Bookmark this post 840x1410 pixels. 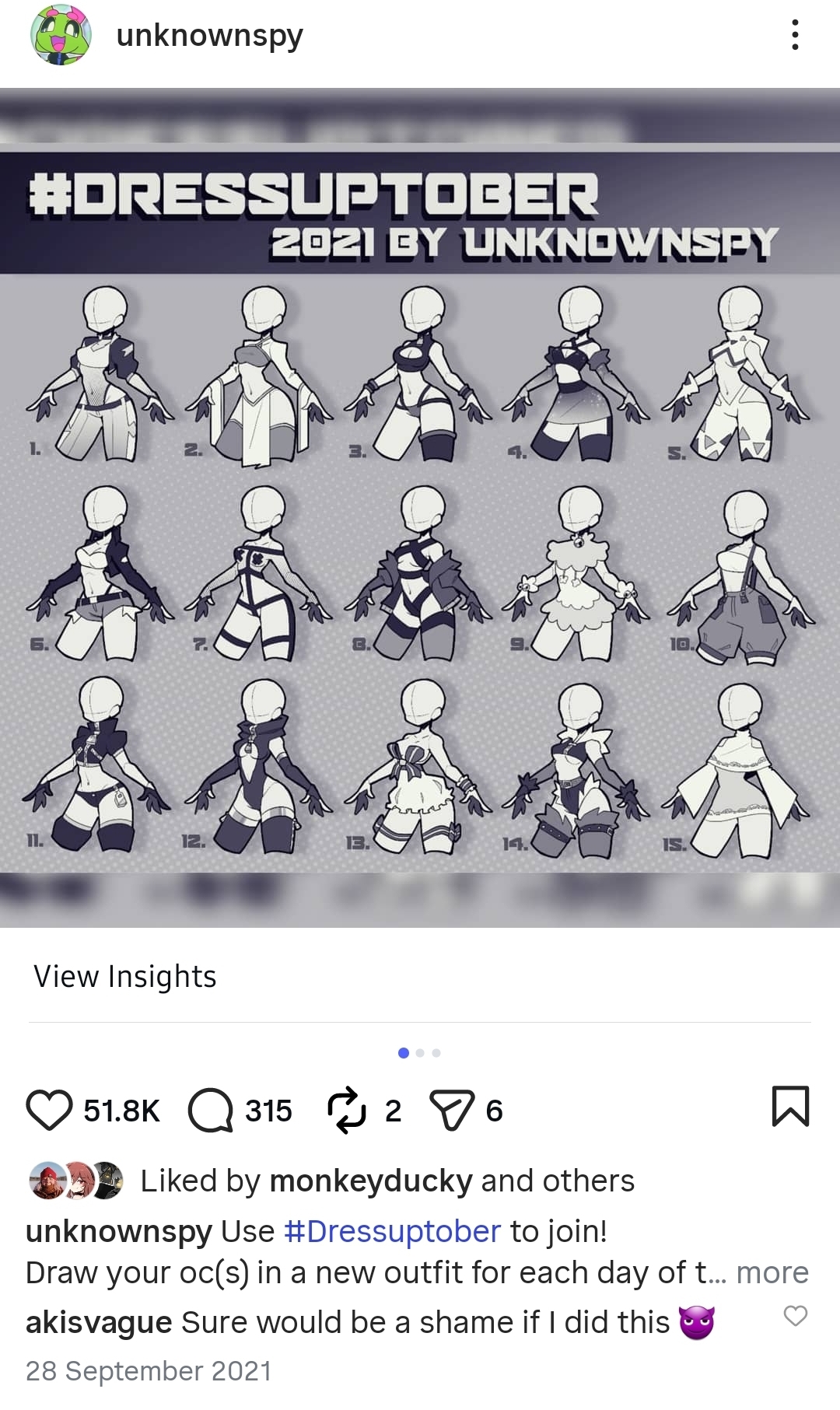[790, 1106]
